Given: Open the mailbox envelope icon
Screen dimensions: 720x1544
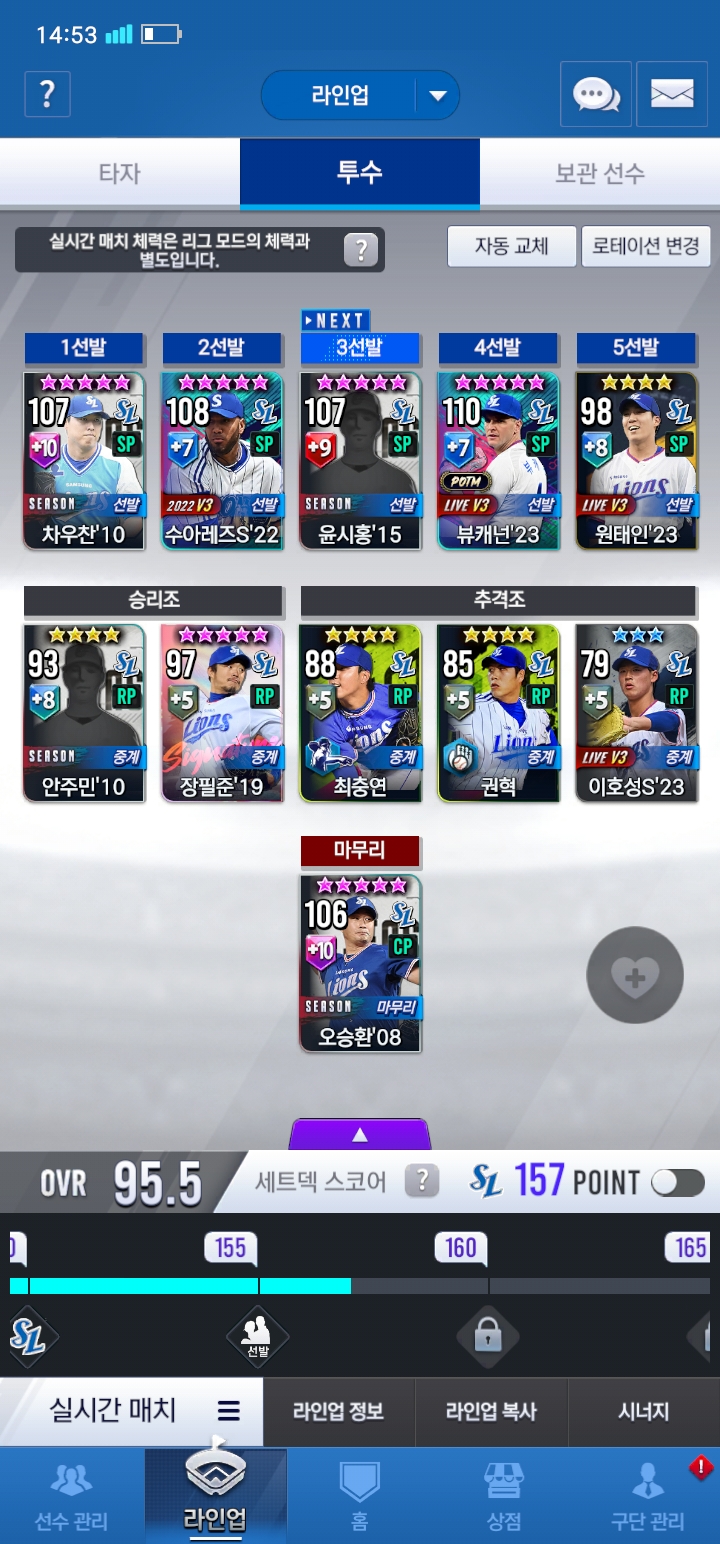Looking at the screenshot, I should 672,95.
